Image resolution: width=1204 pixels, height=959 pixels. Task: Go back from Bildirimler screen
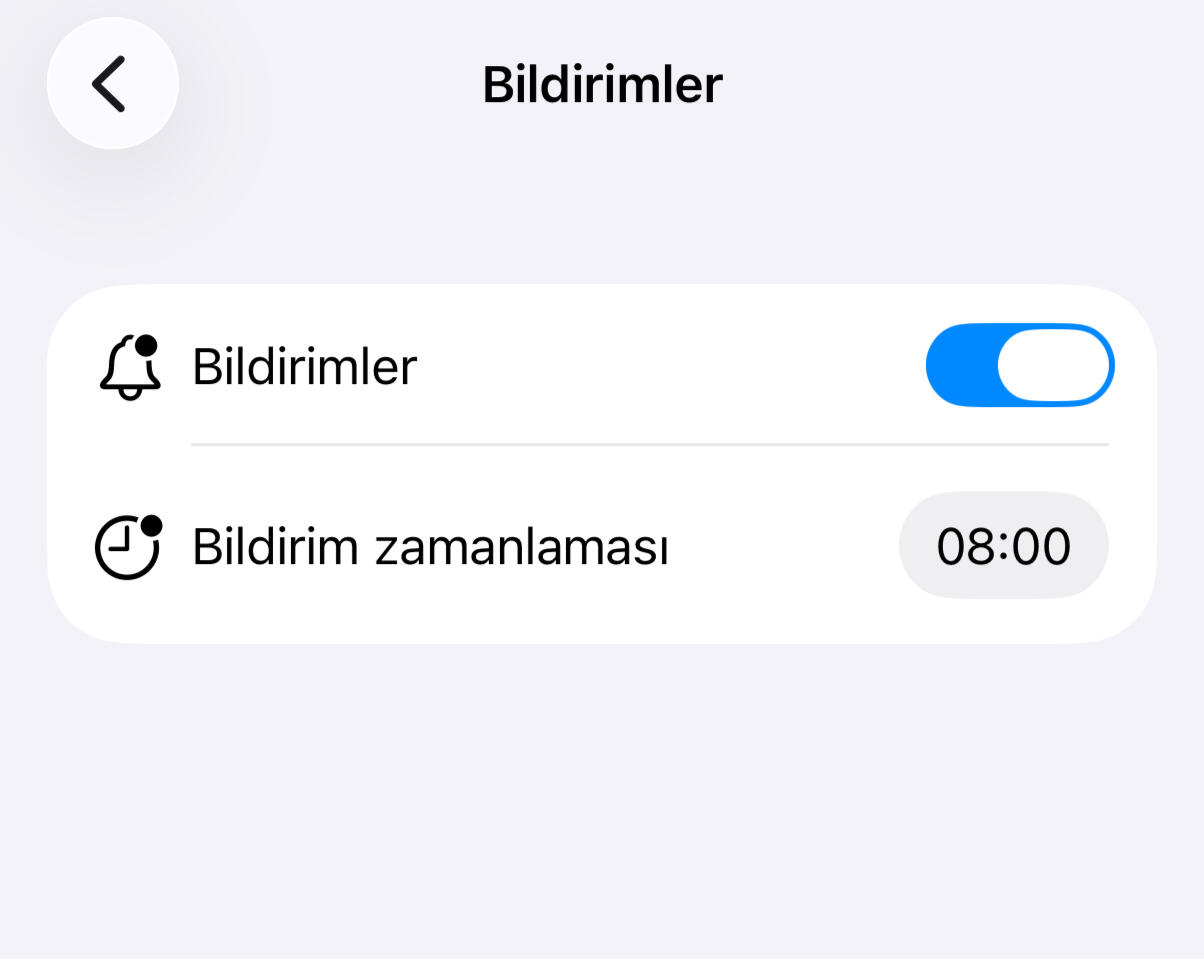click(112, 84)
